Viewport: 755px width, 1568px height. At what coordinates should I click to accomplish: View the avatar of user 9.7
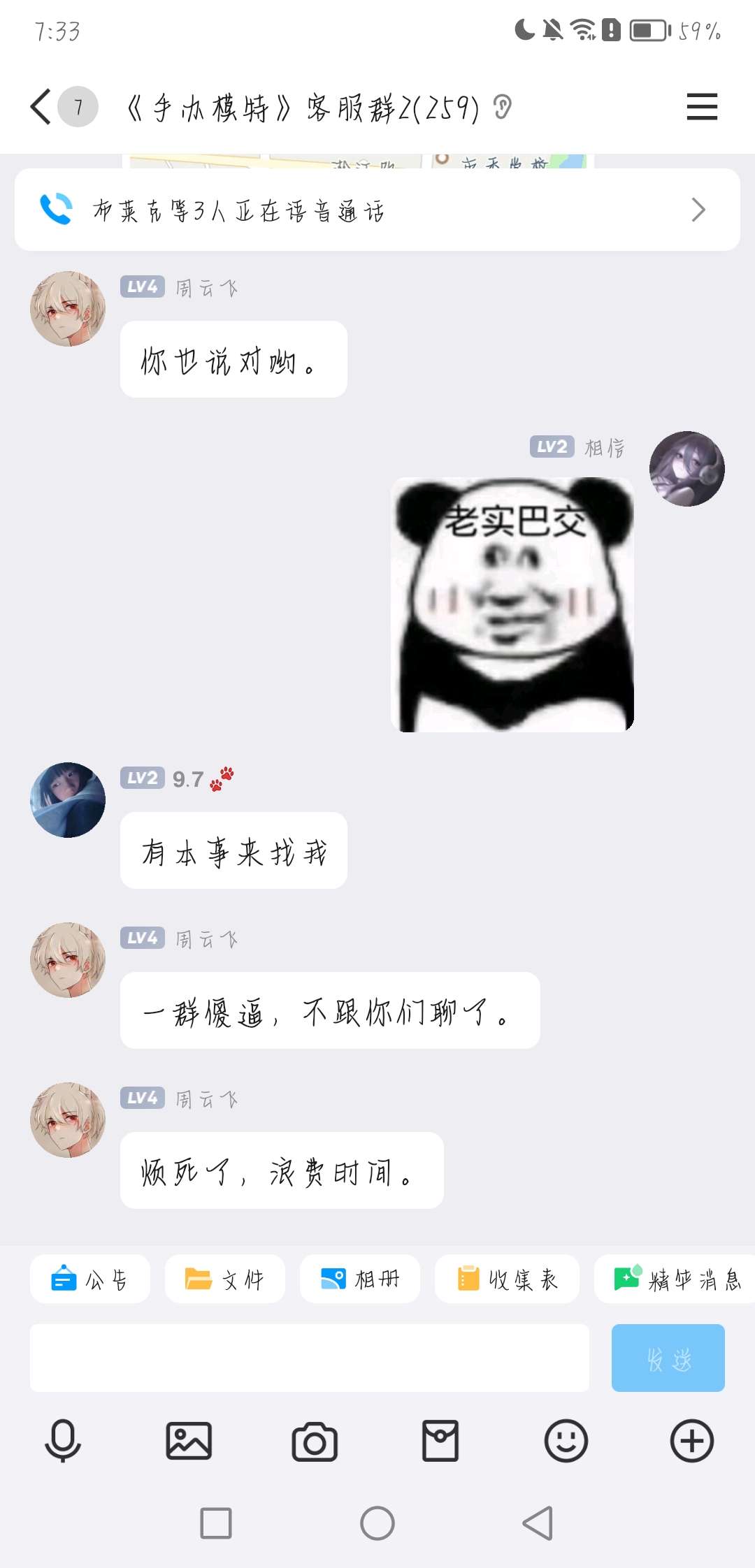[68, 800]
